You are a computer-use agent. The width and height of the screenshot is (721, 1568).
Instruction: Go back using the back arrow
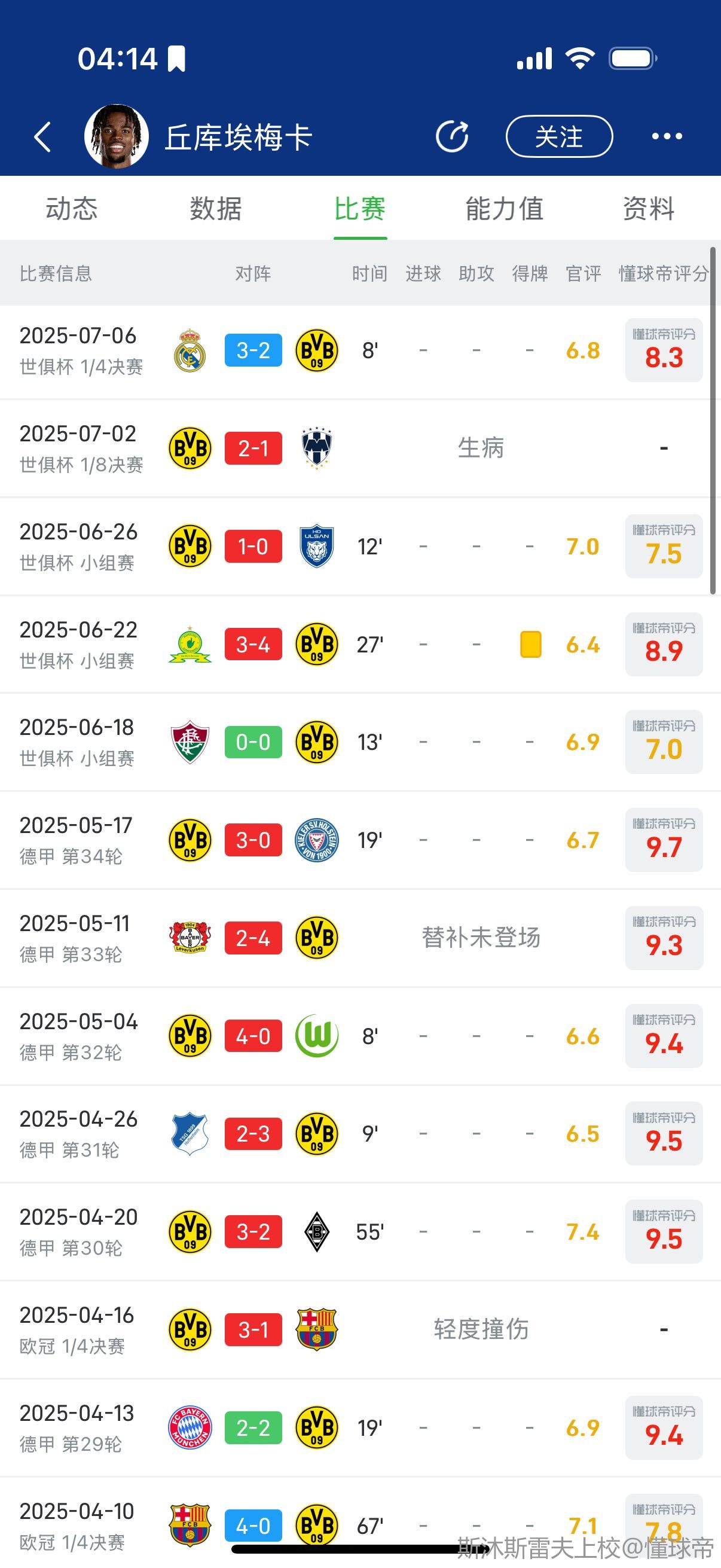tap(42, 136)
